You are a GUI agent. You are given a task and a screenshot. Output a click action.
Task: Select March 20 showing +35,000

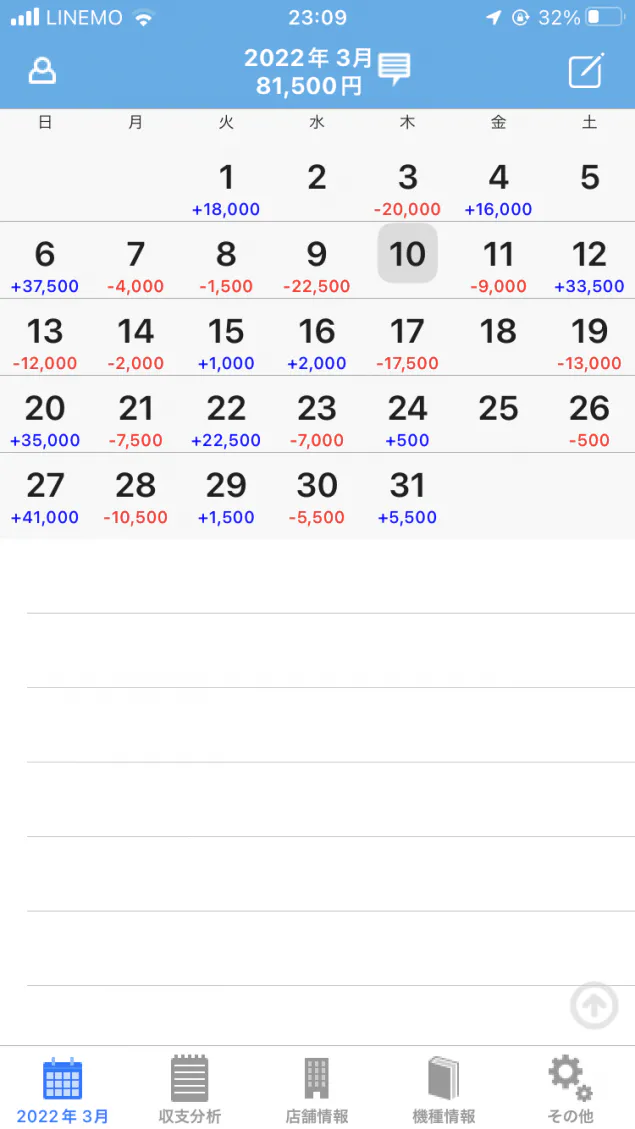(45, 419)
